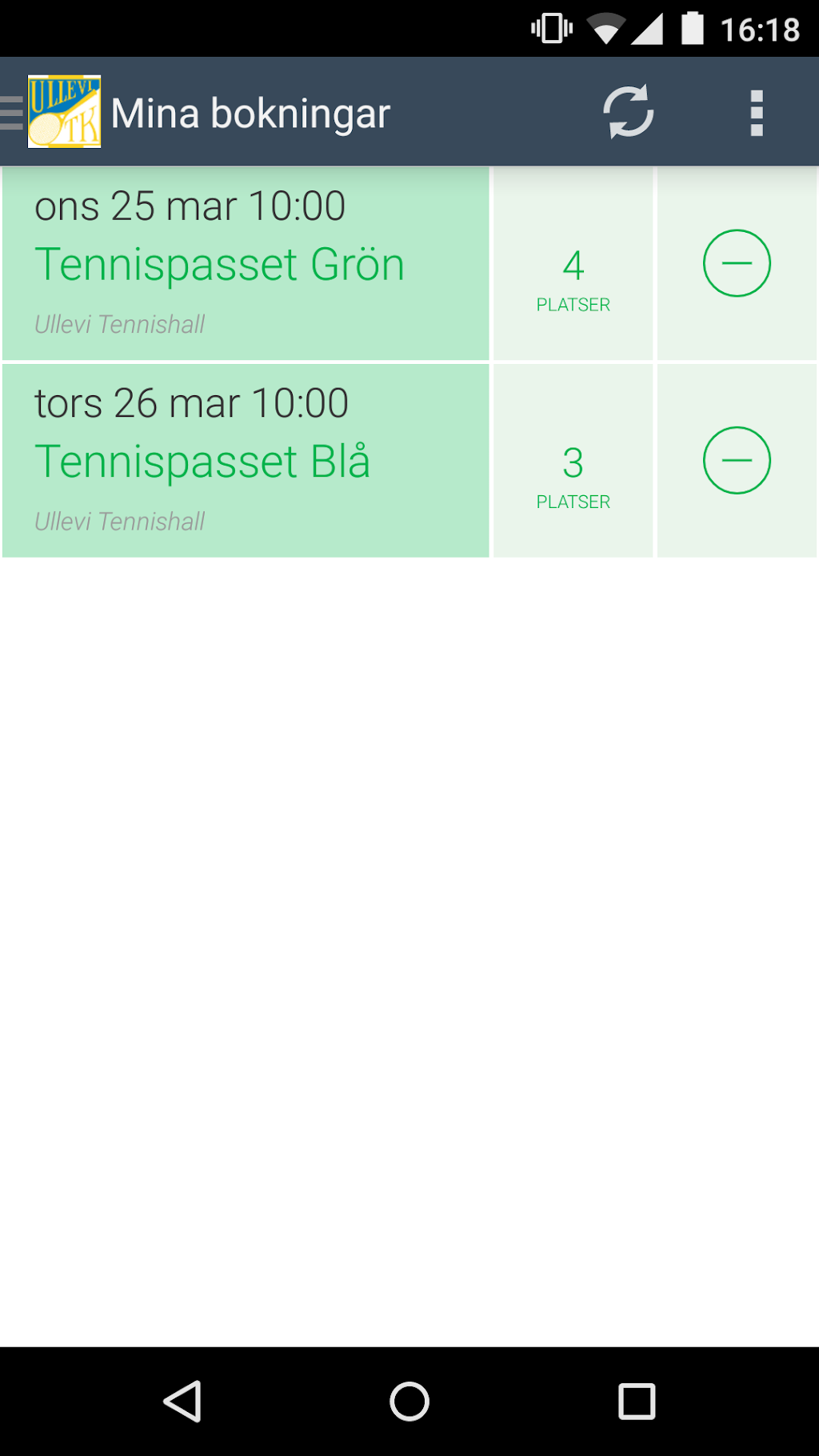Open the Tennispasset Blå booking

pos(246,461)
